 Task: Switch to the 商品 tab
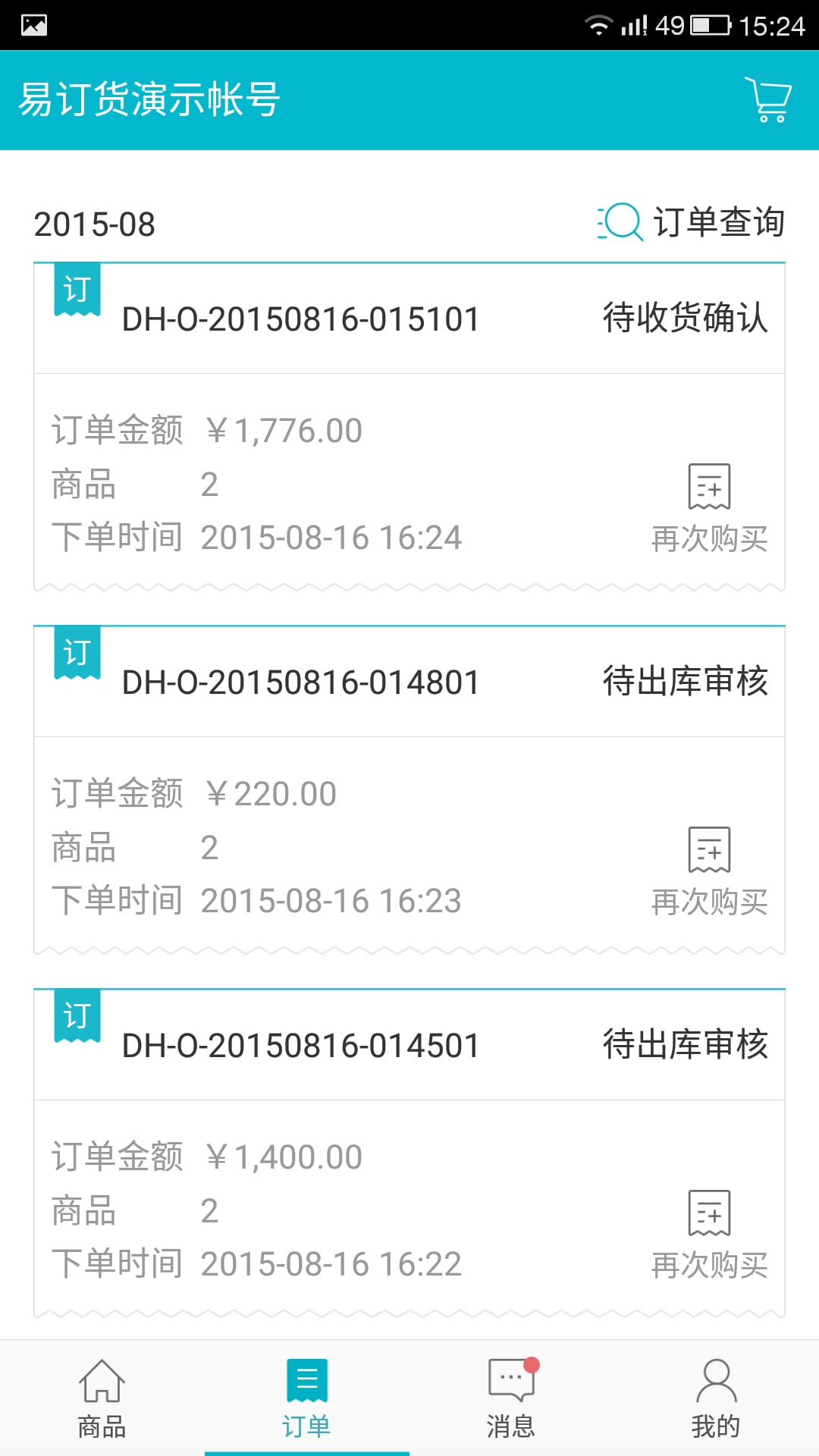tap(102, 1399)
